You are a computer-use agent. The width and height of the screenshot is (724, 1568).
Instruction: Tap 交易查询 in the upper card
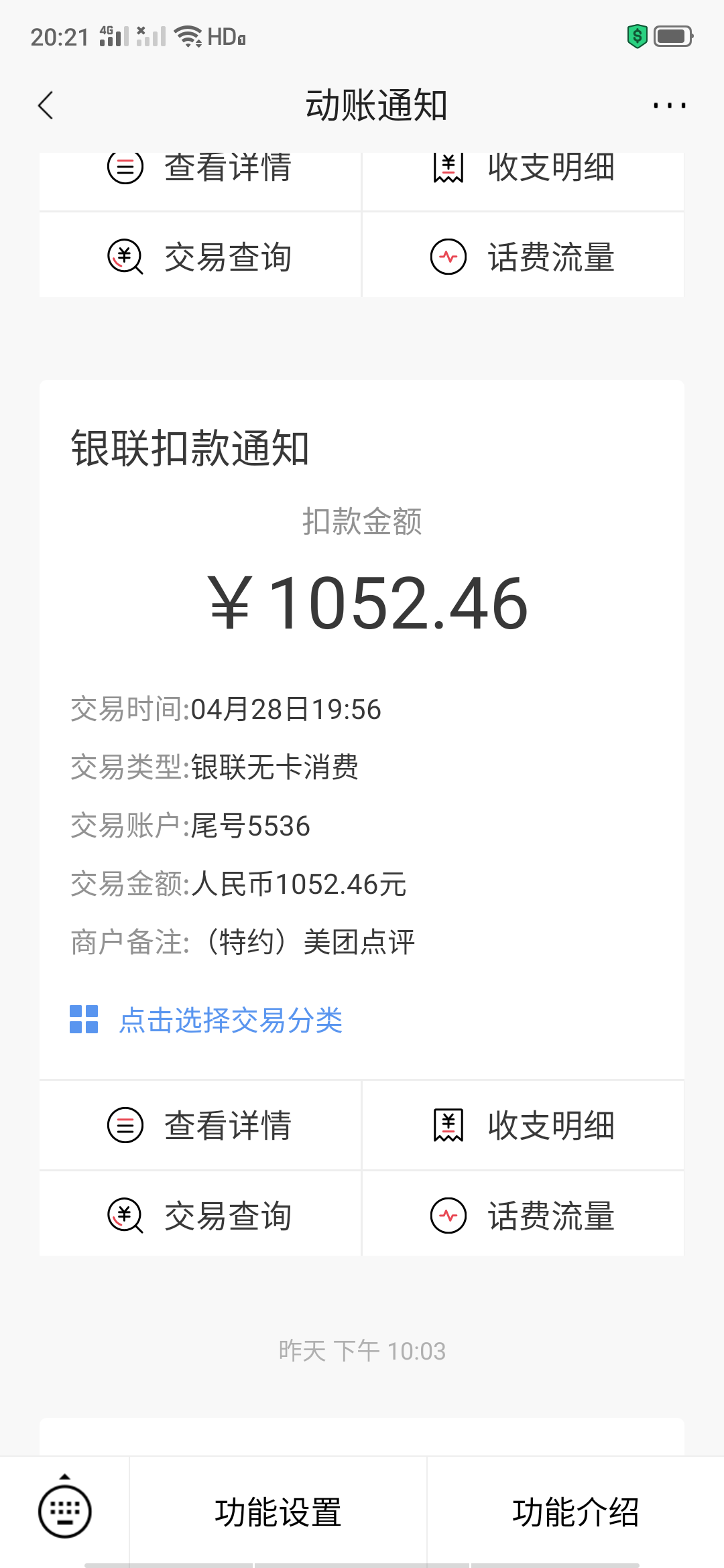[200, 257]
